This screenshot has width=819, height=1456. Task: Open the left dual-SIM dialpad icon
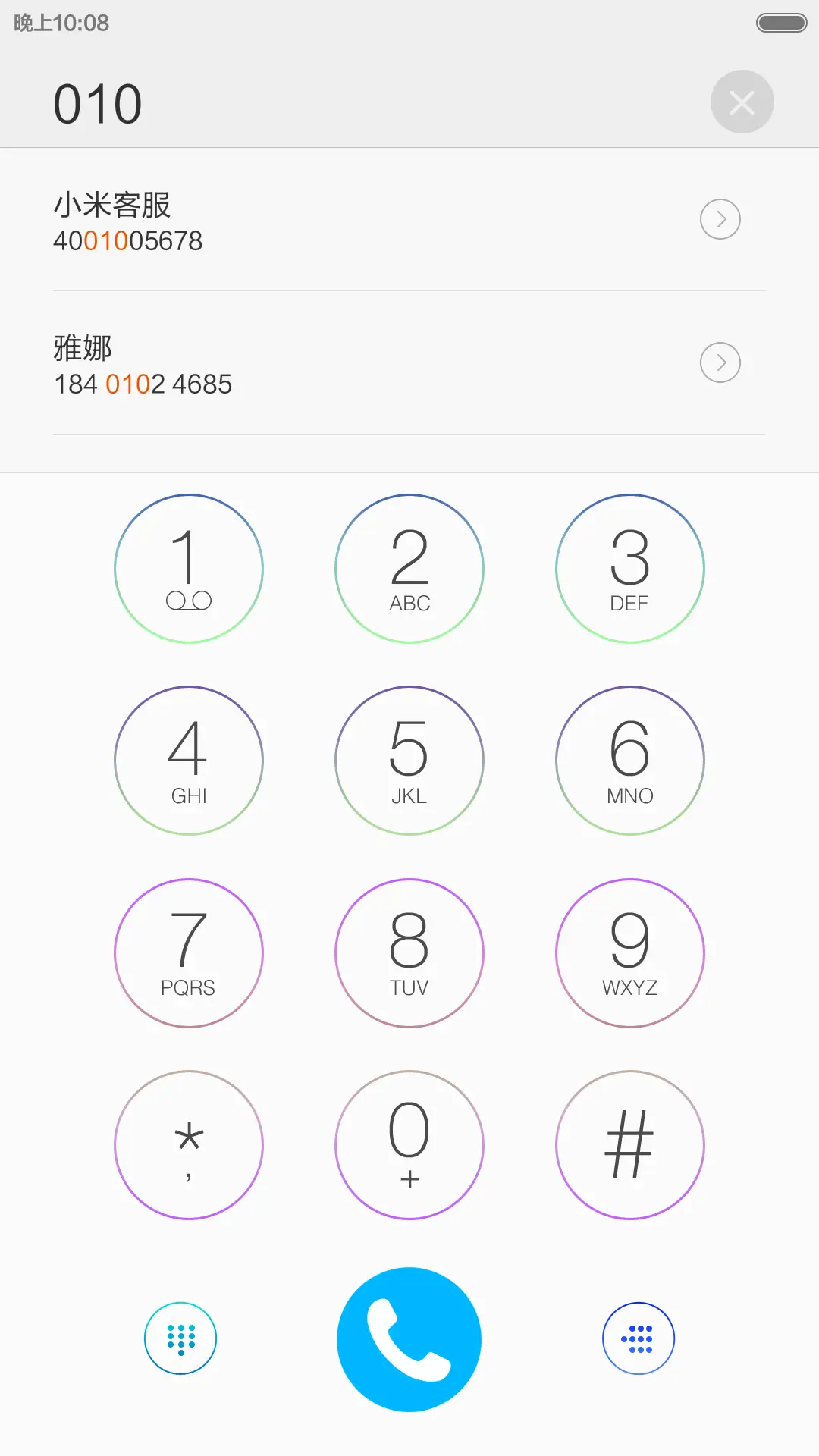[180, 1338]
